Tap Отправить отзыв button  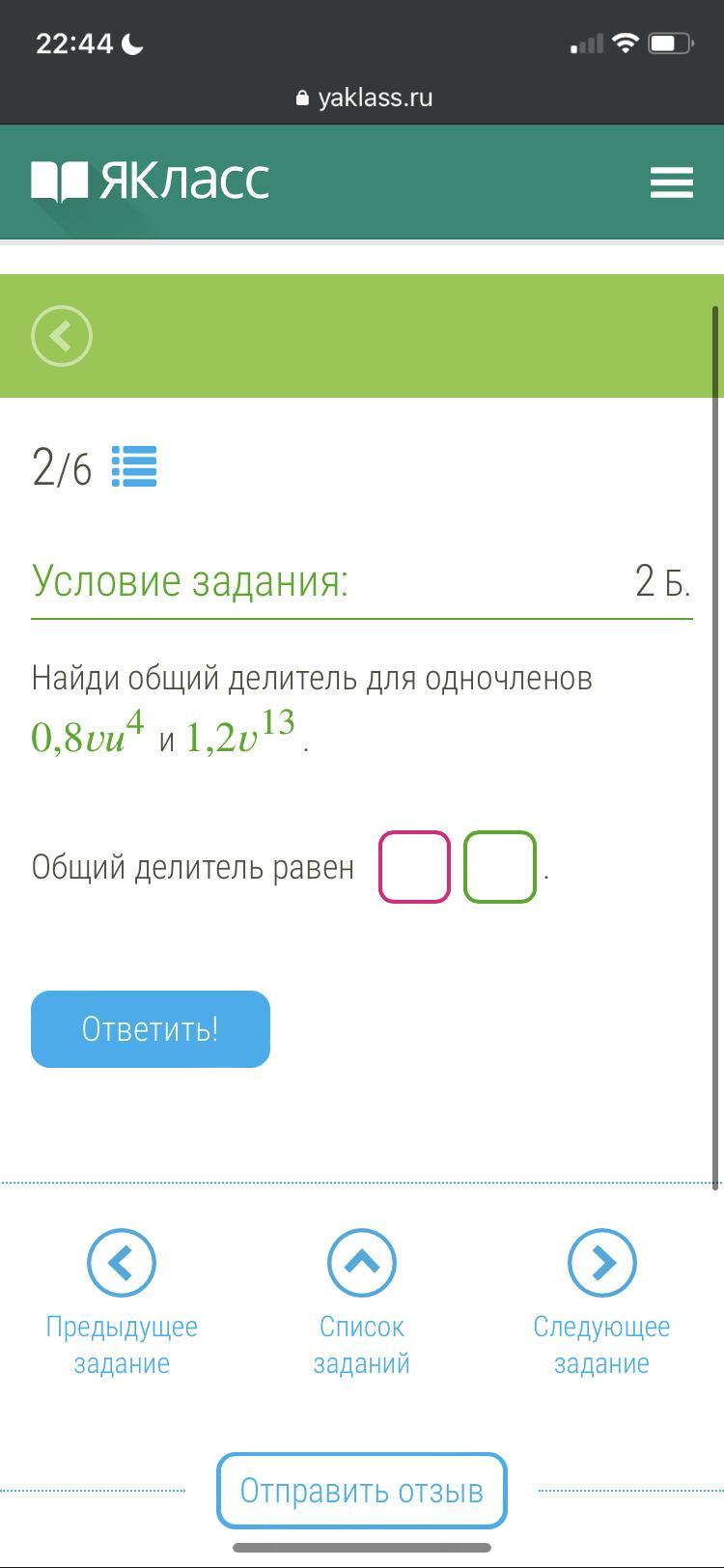(x=362, y=1491)
